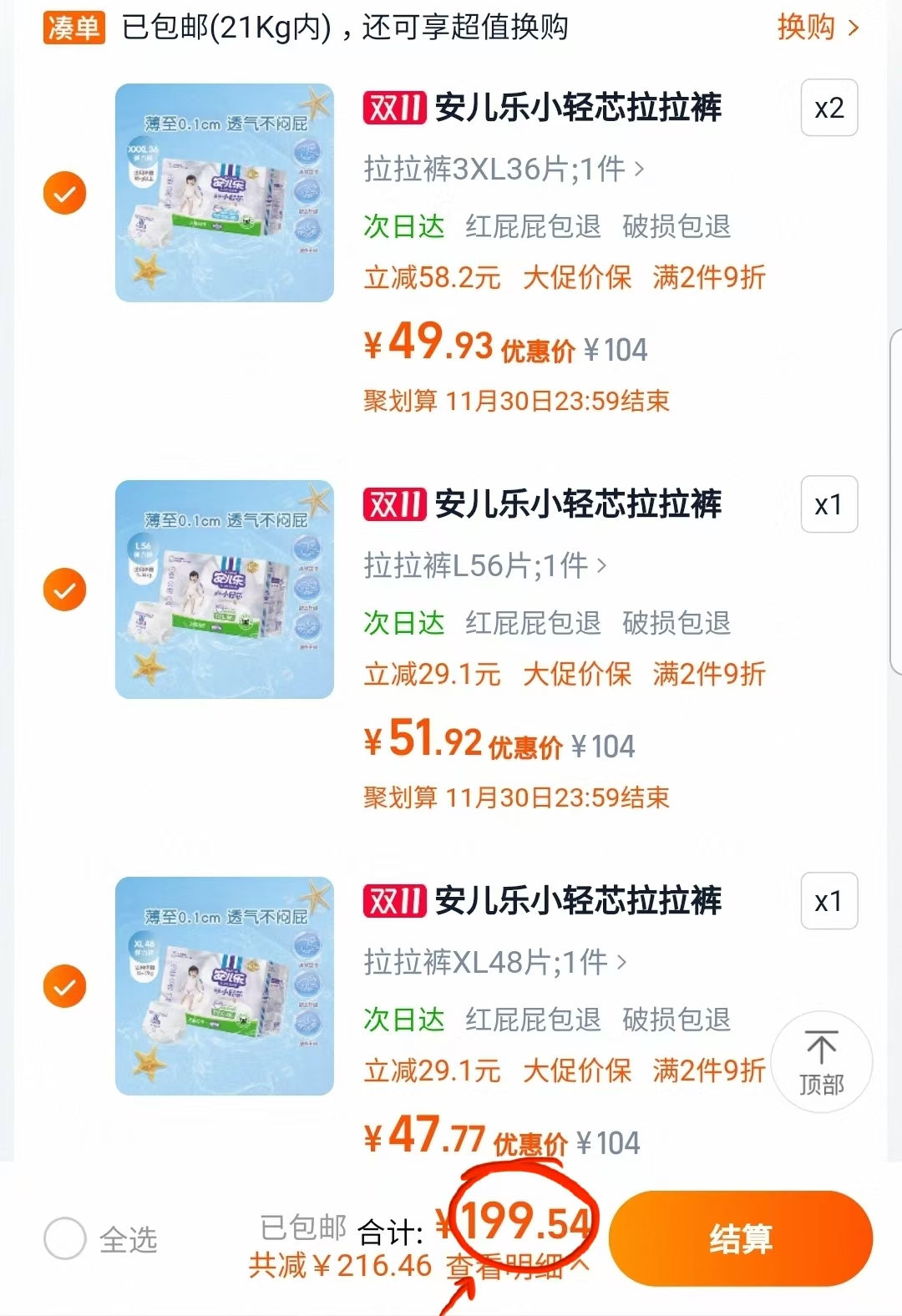This screenshot has width=902, height=1316.
Task: Click the 大促价保 tag on the L56 item
Action: pos(579,675)
